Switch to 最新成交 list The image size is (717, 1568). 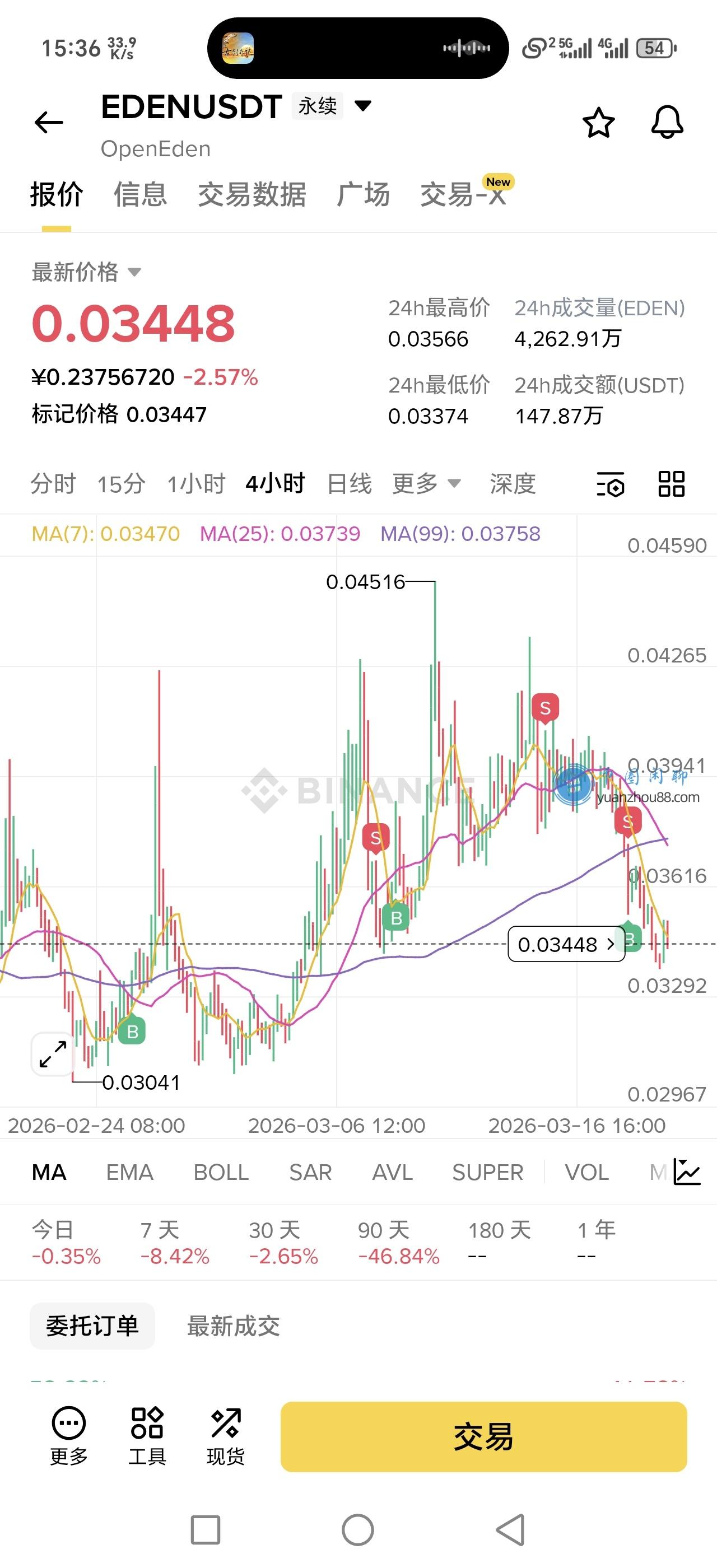coord(233,1326)
